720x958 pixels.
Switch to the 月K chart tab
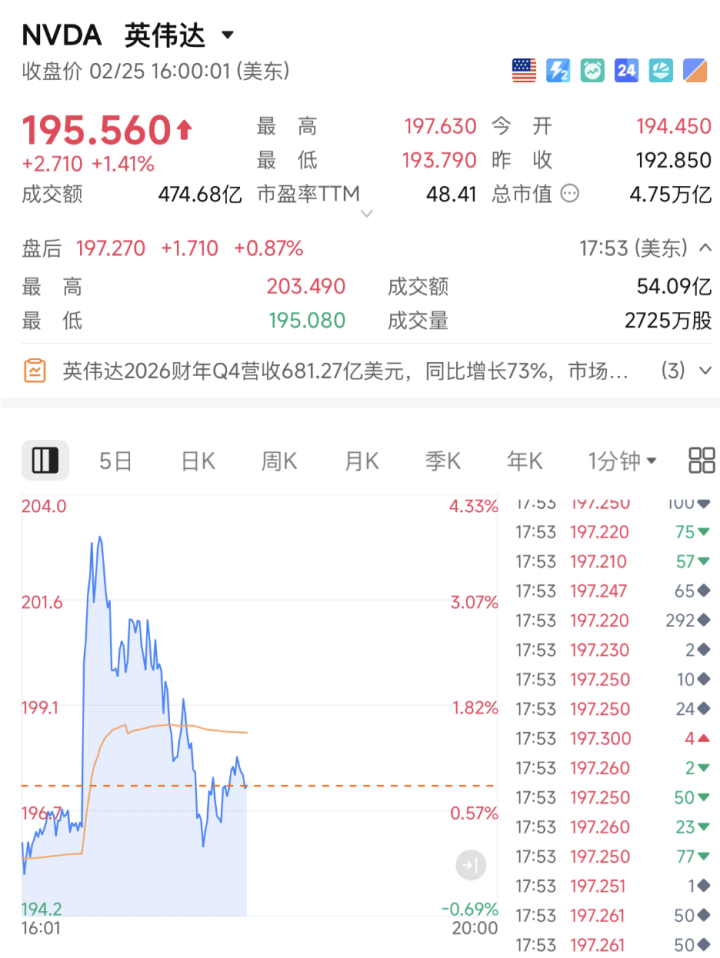(x=361, y=461)
